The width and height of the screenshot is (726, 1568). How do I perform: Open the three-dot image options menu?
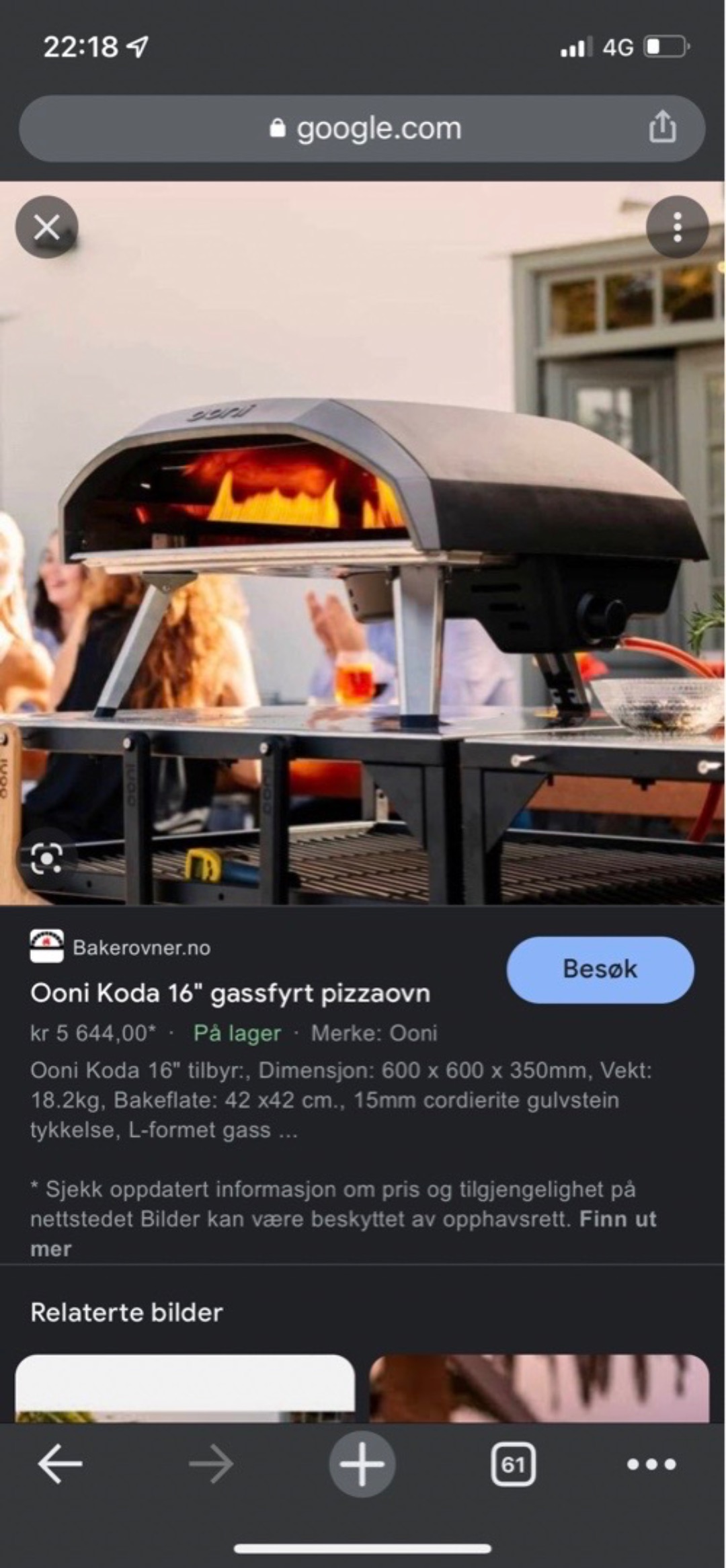(677, 227)
